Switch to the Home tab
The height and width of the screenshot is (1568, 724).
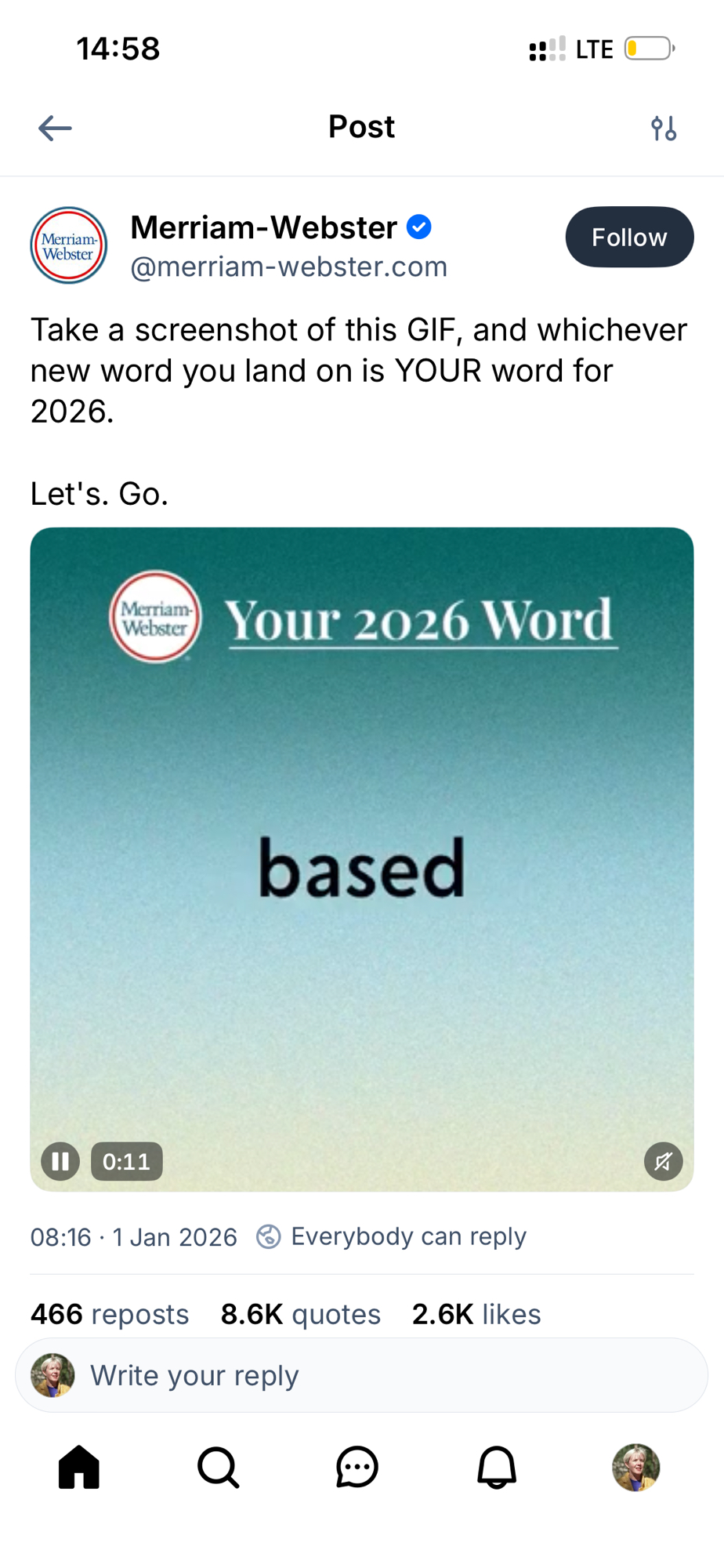(79, 1467)
